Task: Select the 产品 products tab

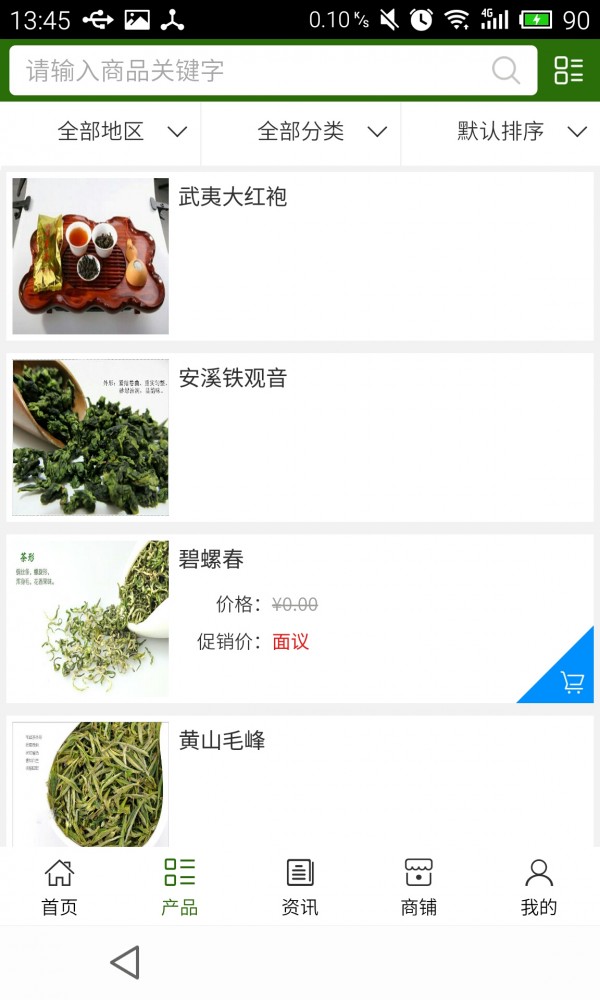Action: [179, 887]
